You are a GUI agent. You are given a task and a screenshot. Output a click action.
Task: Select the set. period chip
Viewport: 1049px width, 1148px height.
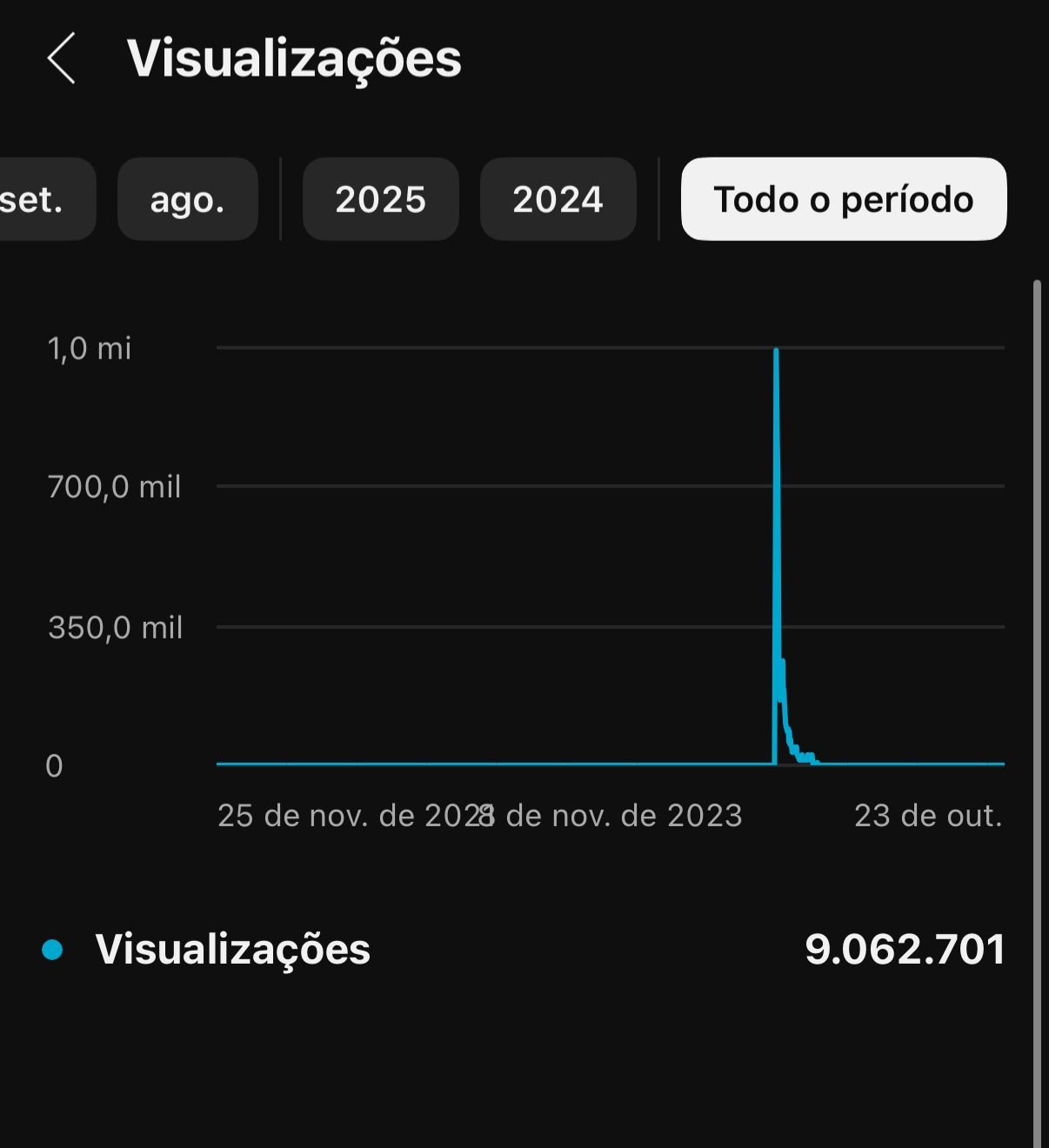coord(38,199)
